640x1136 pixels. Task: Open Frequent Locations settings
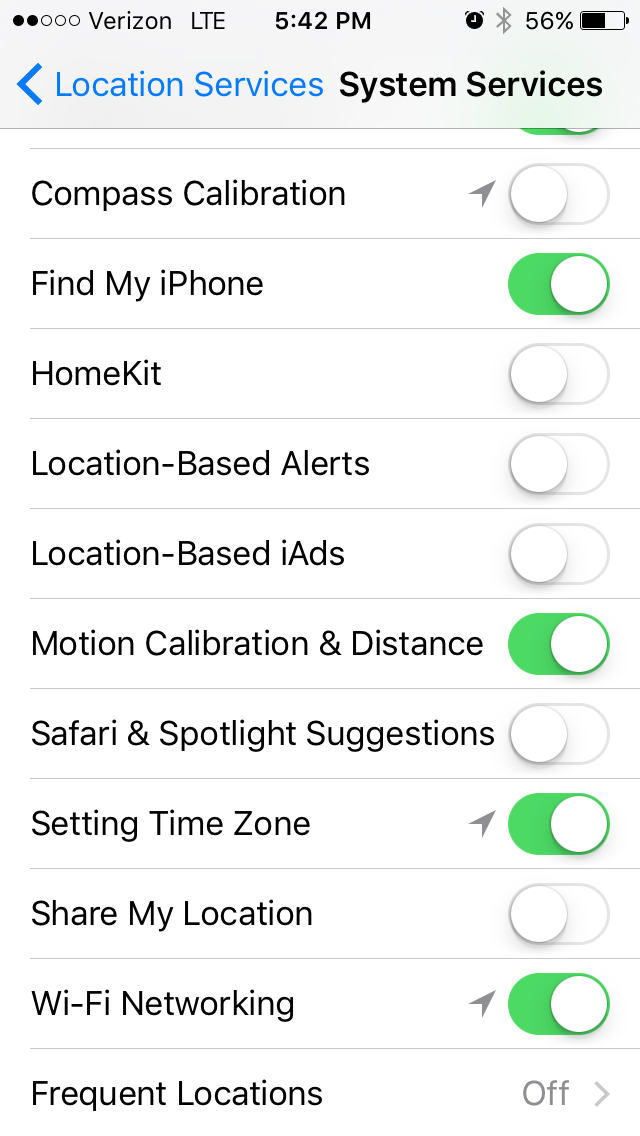pyautogui.click(x=320, y=1094)
